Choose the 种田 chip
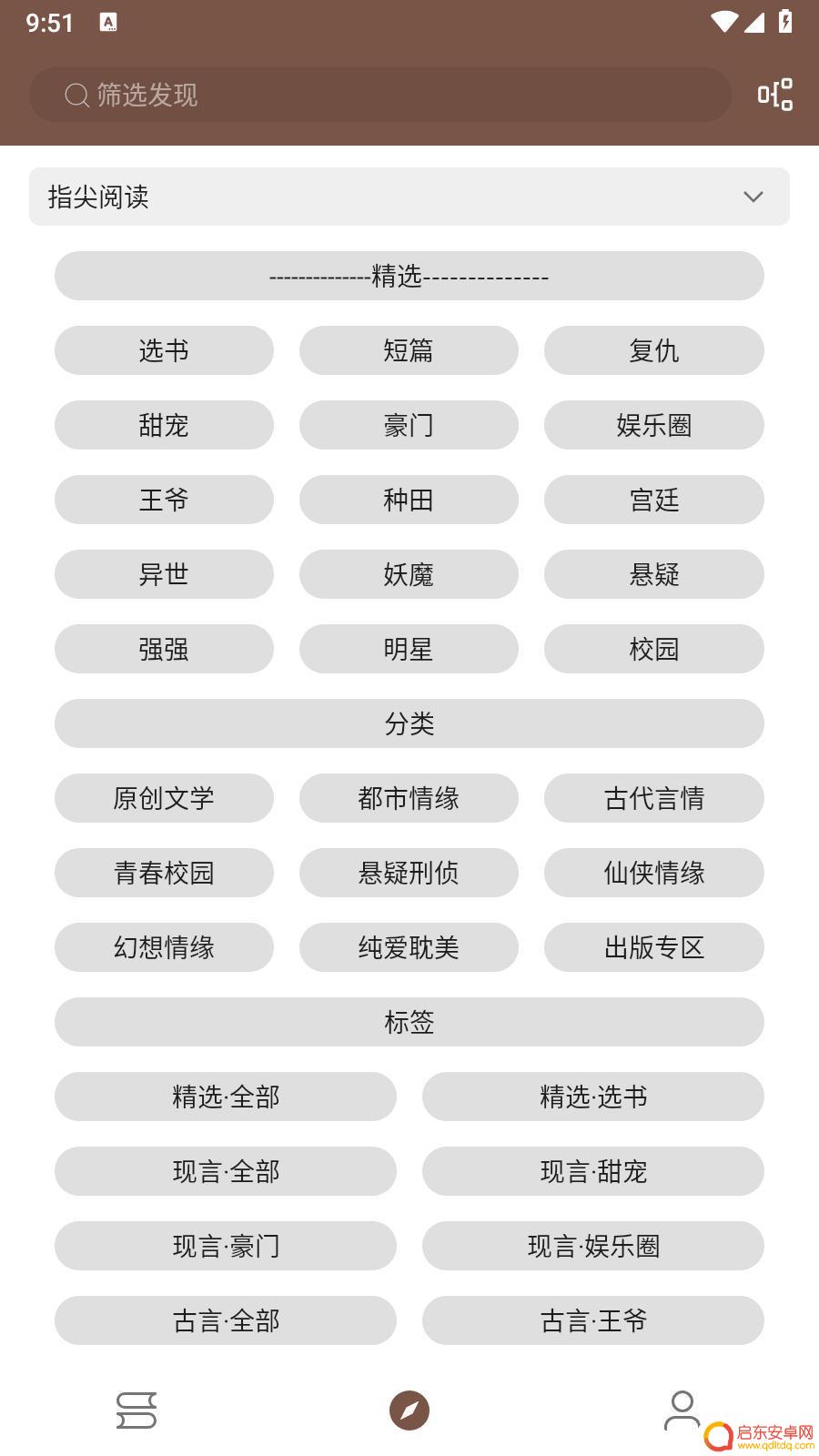The width and height of the screenshot is (819, 1456). point(409,500)
